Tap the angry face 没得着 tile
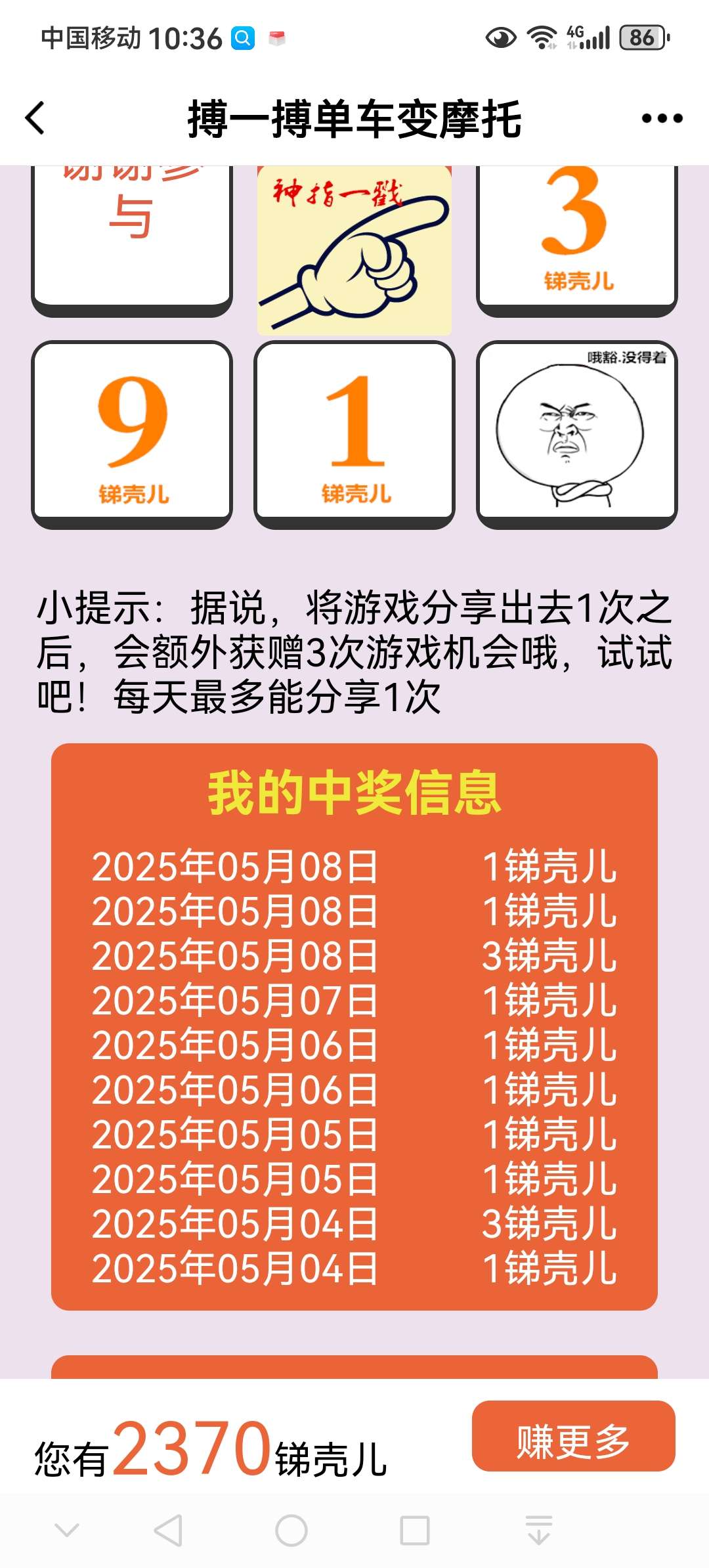Screen dimensions: 709x1568 tap(576, 433)
